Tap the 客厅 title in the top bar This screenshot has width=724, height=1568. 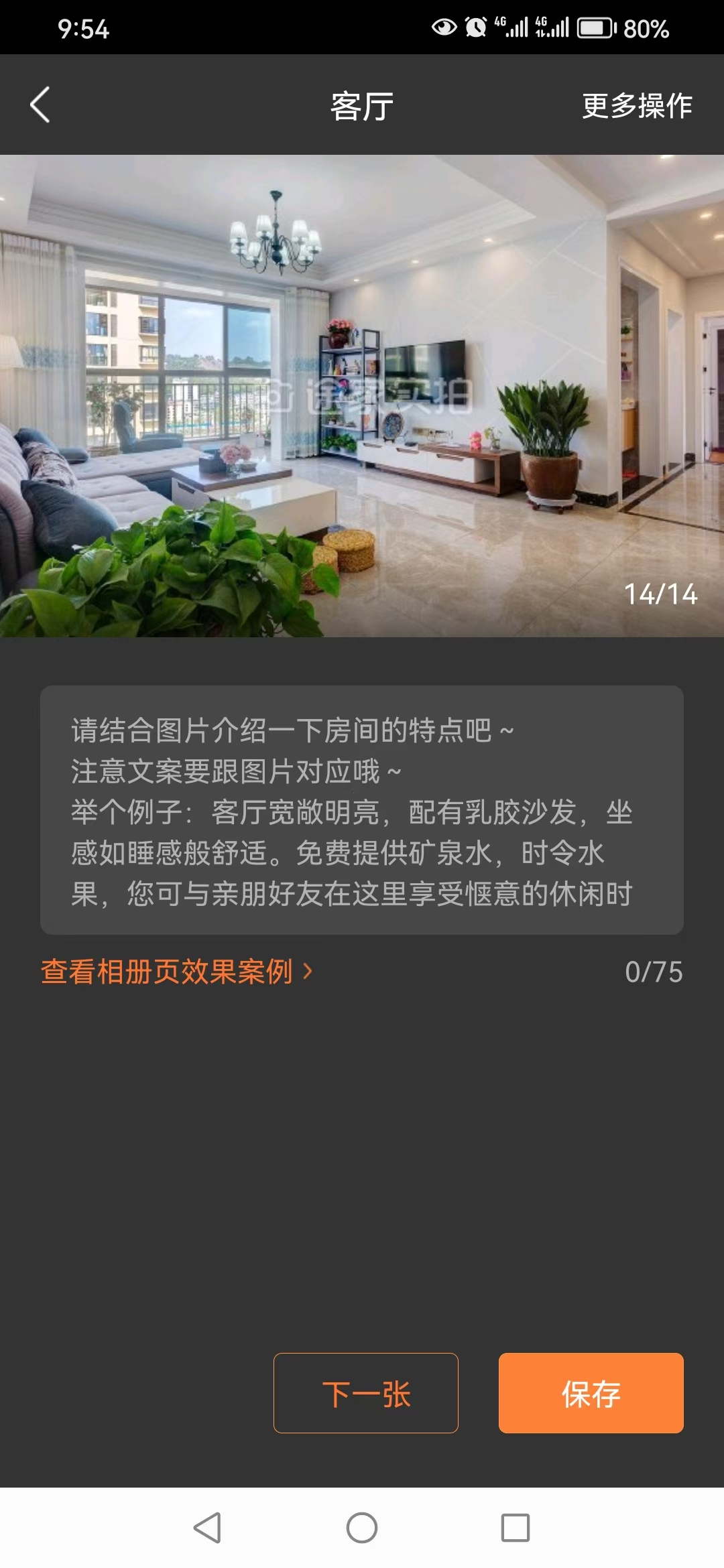[x=360, y=106]
